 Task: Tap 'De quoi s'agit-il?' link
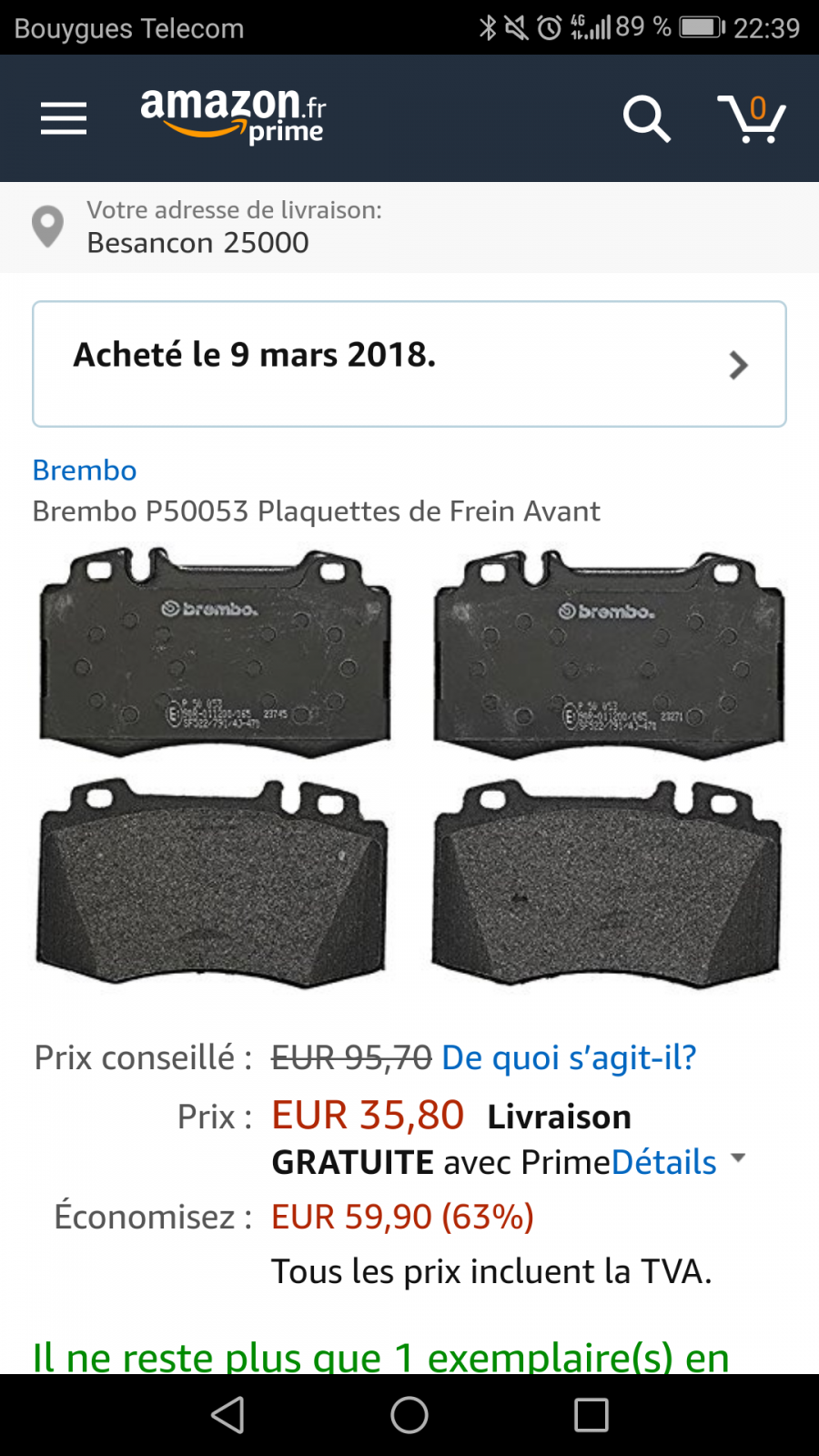569,1057
